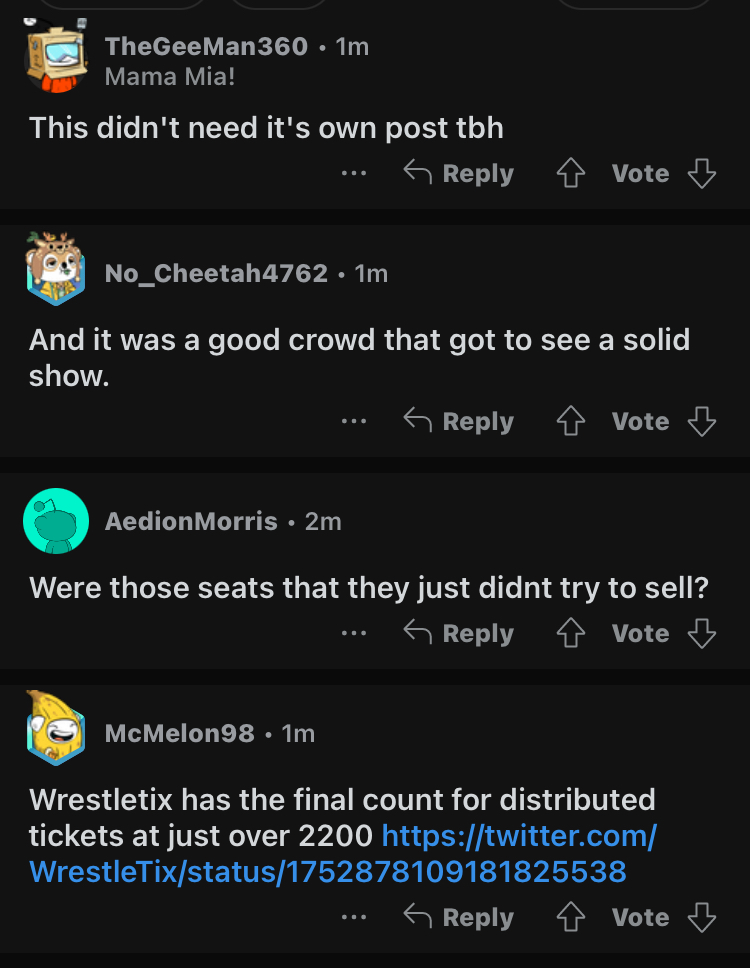
Task: Reply to McMelon98's comment
Action: (459, 918)
